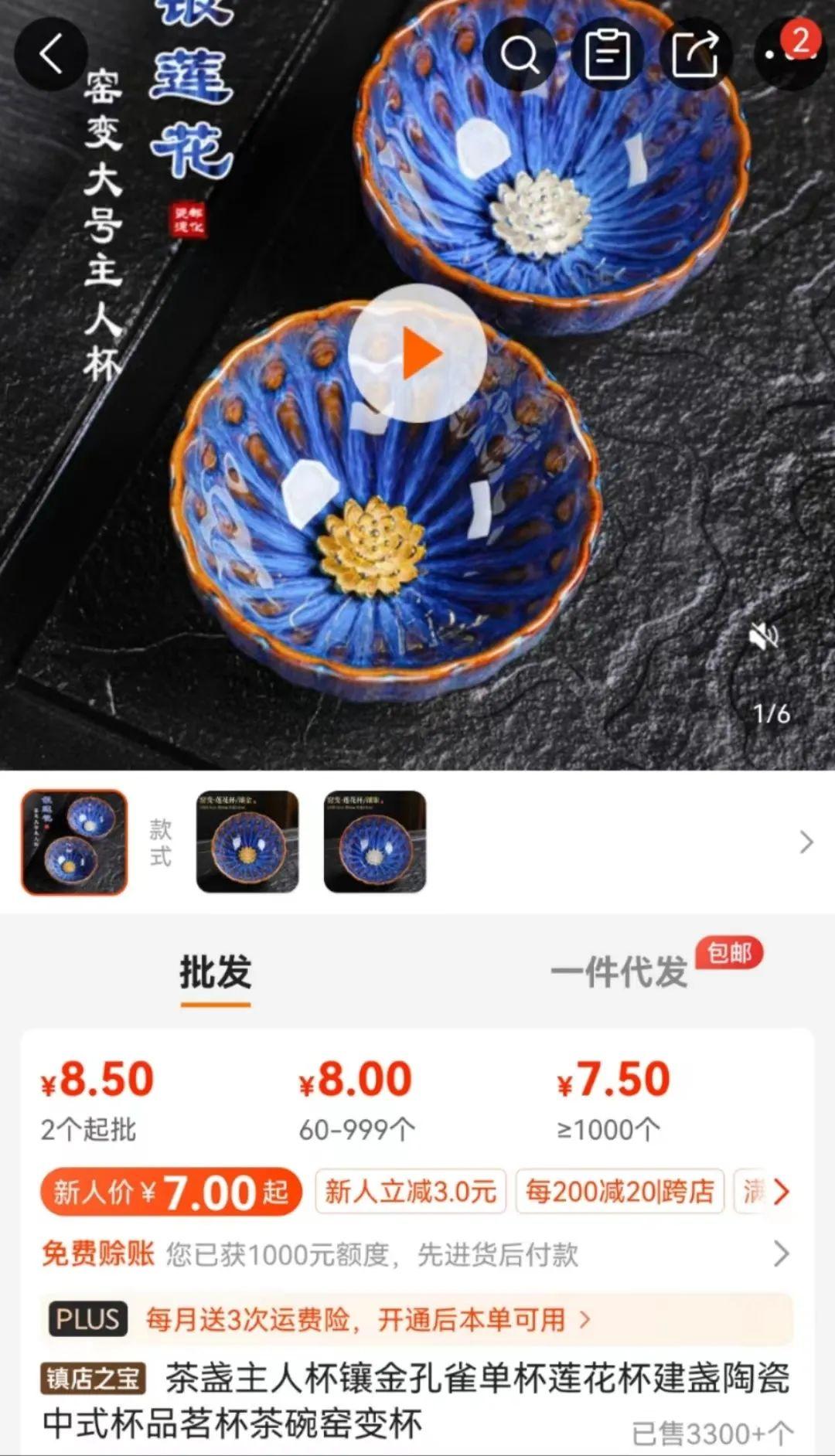Open the 新人立减3.0元 coupon
This screenshot has width=835, height=1456.
(x=410, y=1192)
